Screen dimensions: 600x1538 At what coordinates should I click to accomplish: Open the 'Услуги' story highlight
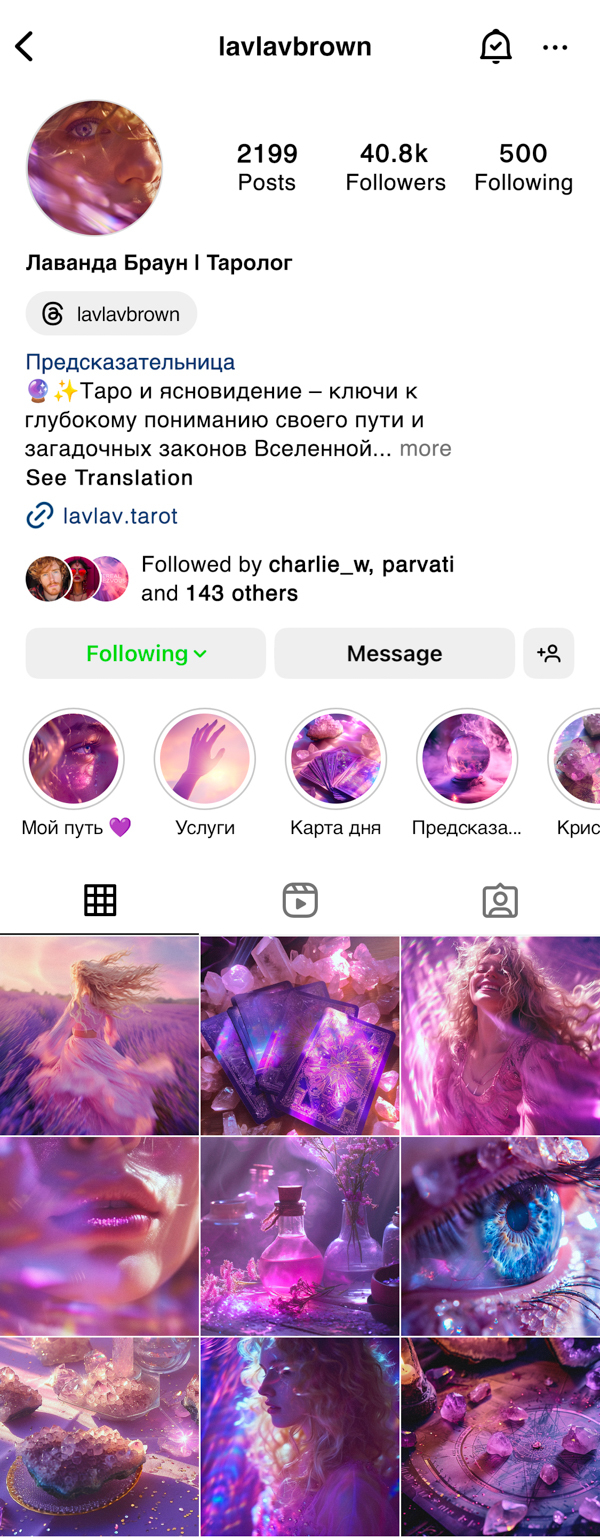pos(205,760)
